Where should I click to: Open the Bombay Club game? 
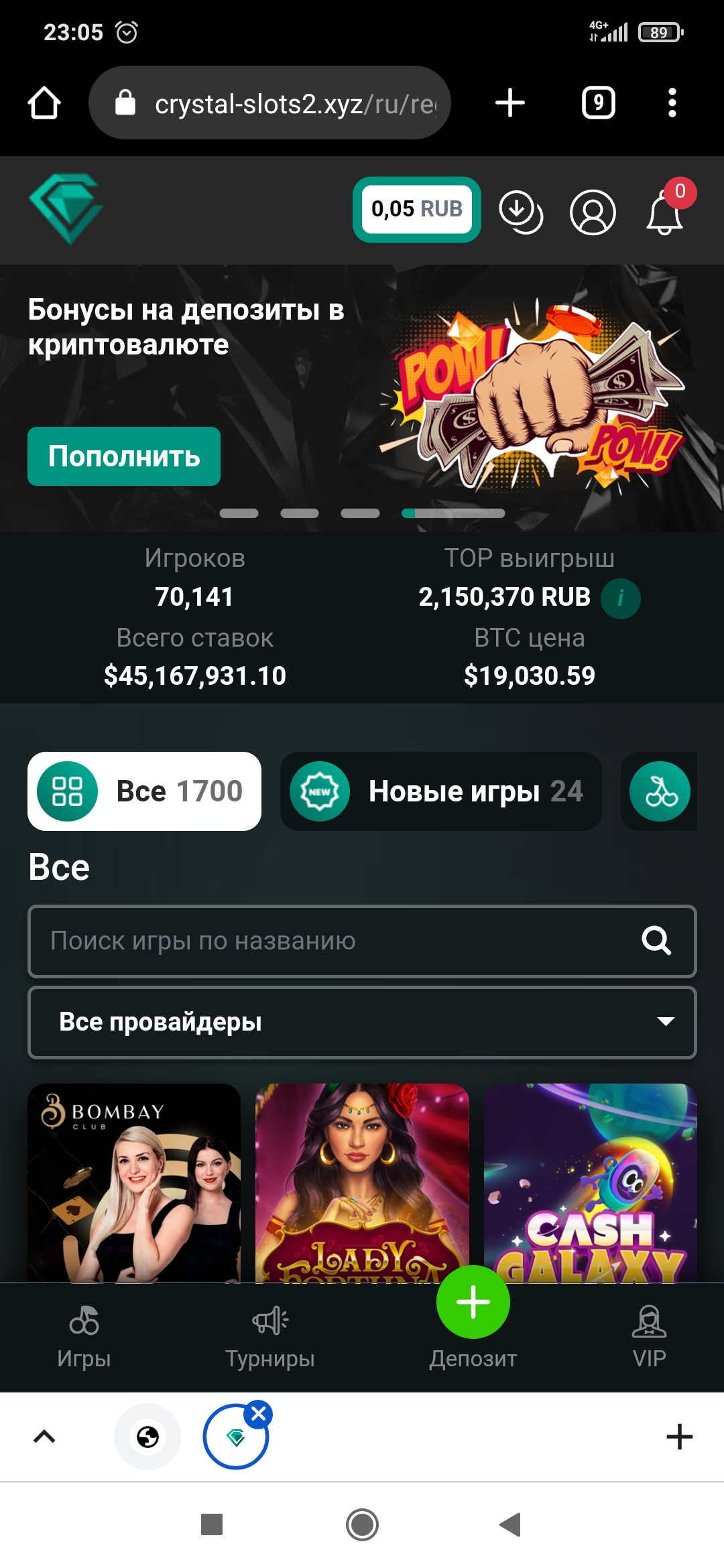134,1183
